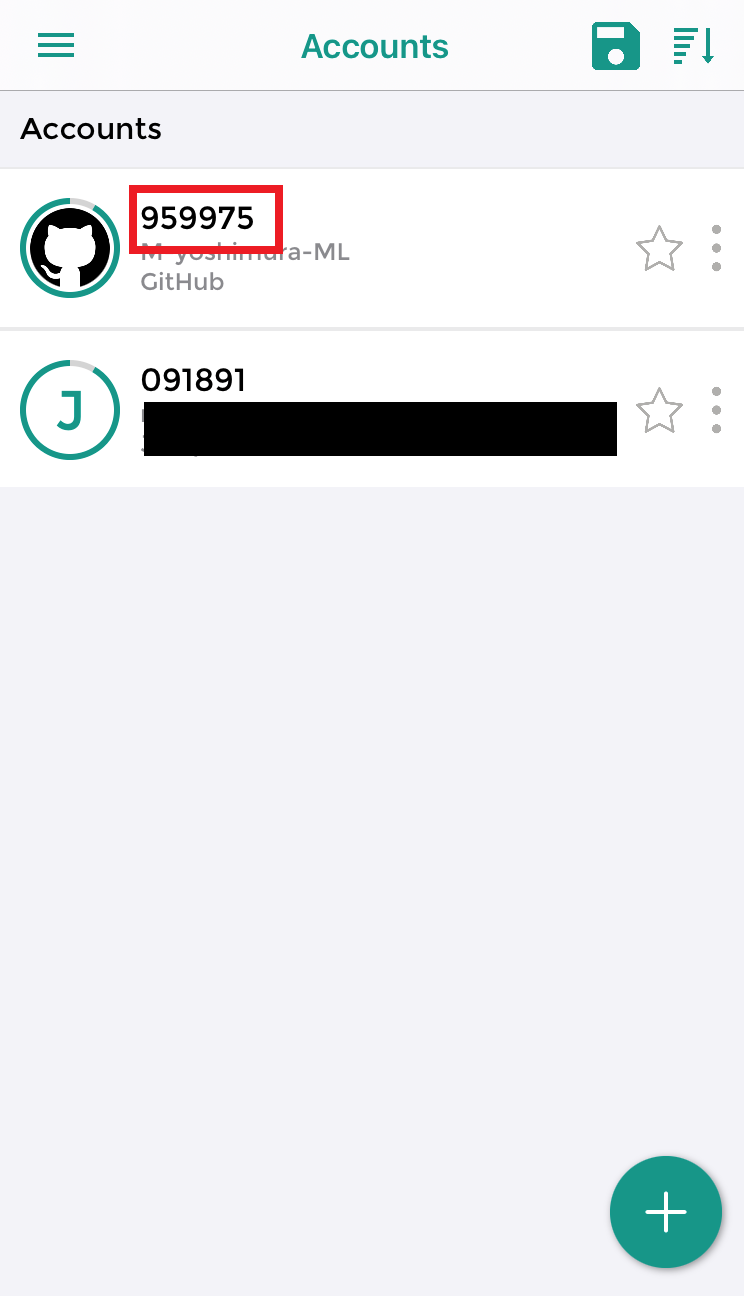Screen dimensions: 744x1296
Task: Expand sorting options from the toolbar
Action: [x=693, y=45]
